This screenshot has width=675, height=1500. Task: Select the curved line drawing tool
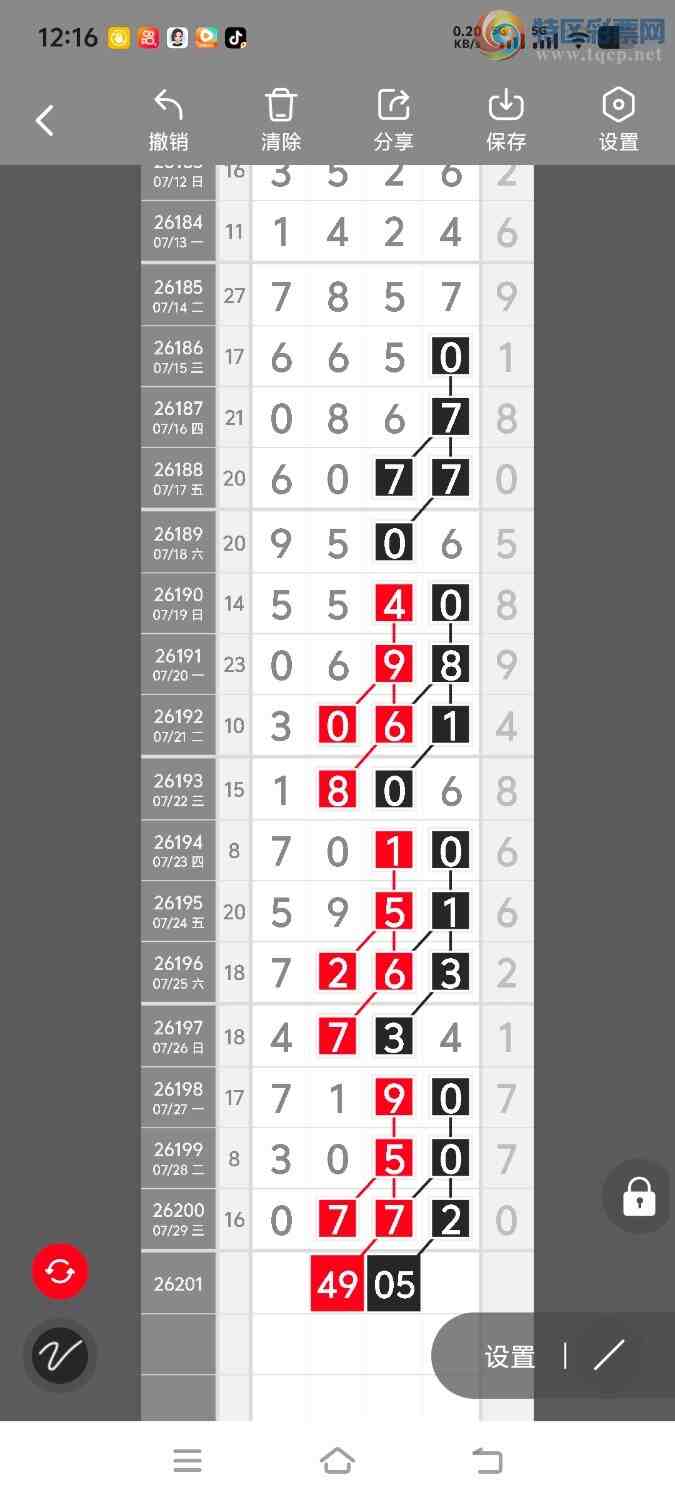[60, 1356]
